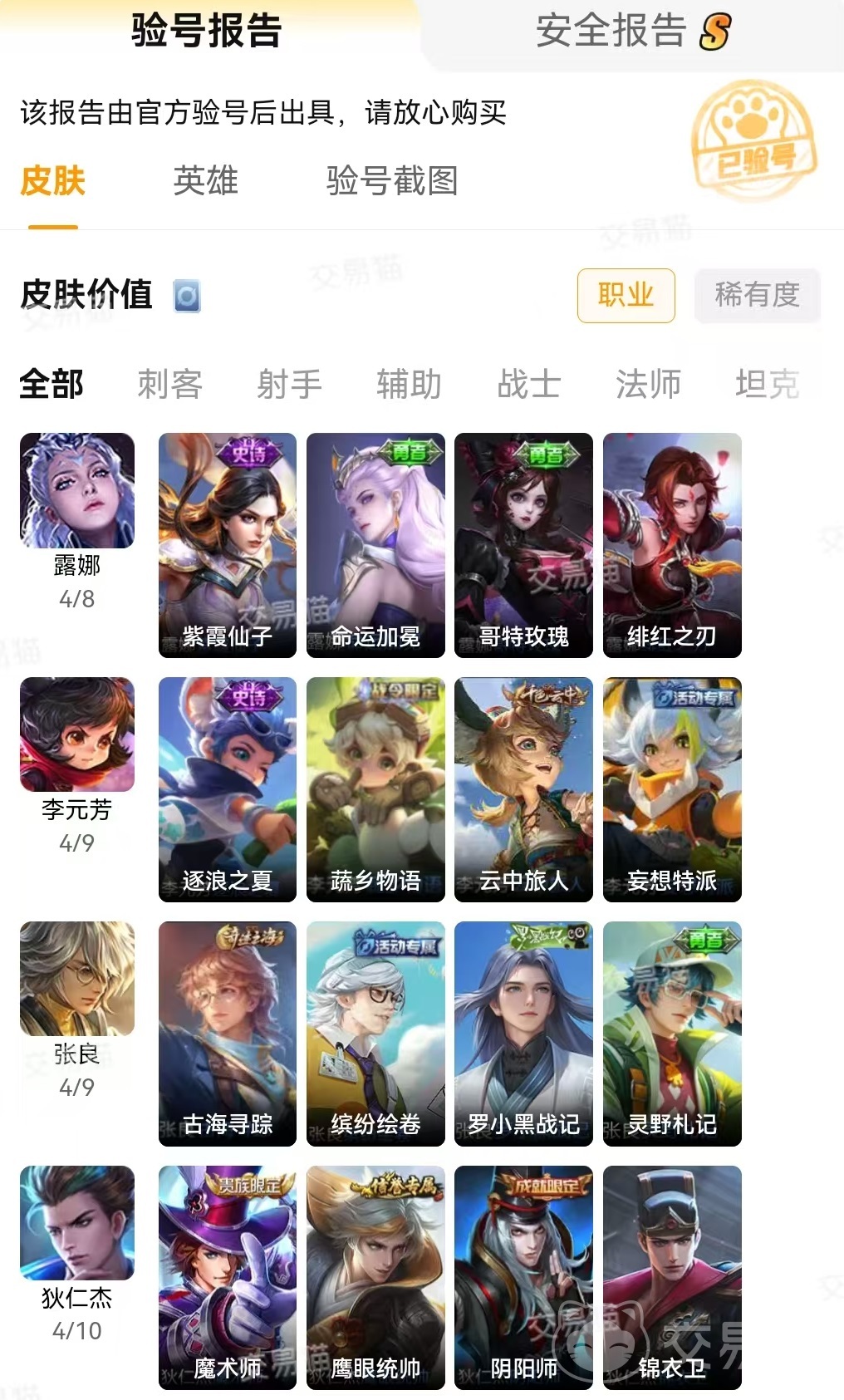Image resolution: width=844 pixels, height=1400 pixels.
Task: Tap the 狄仁杰 hero avatar
Action: pyautogui.click(x=77, y=1223)
